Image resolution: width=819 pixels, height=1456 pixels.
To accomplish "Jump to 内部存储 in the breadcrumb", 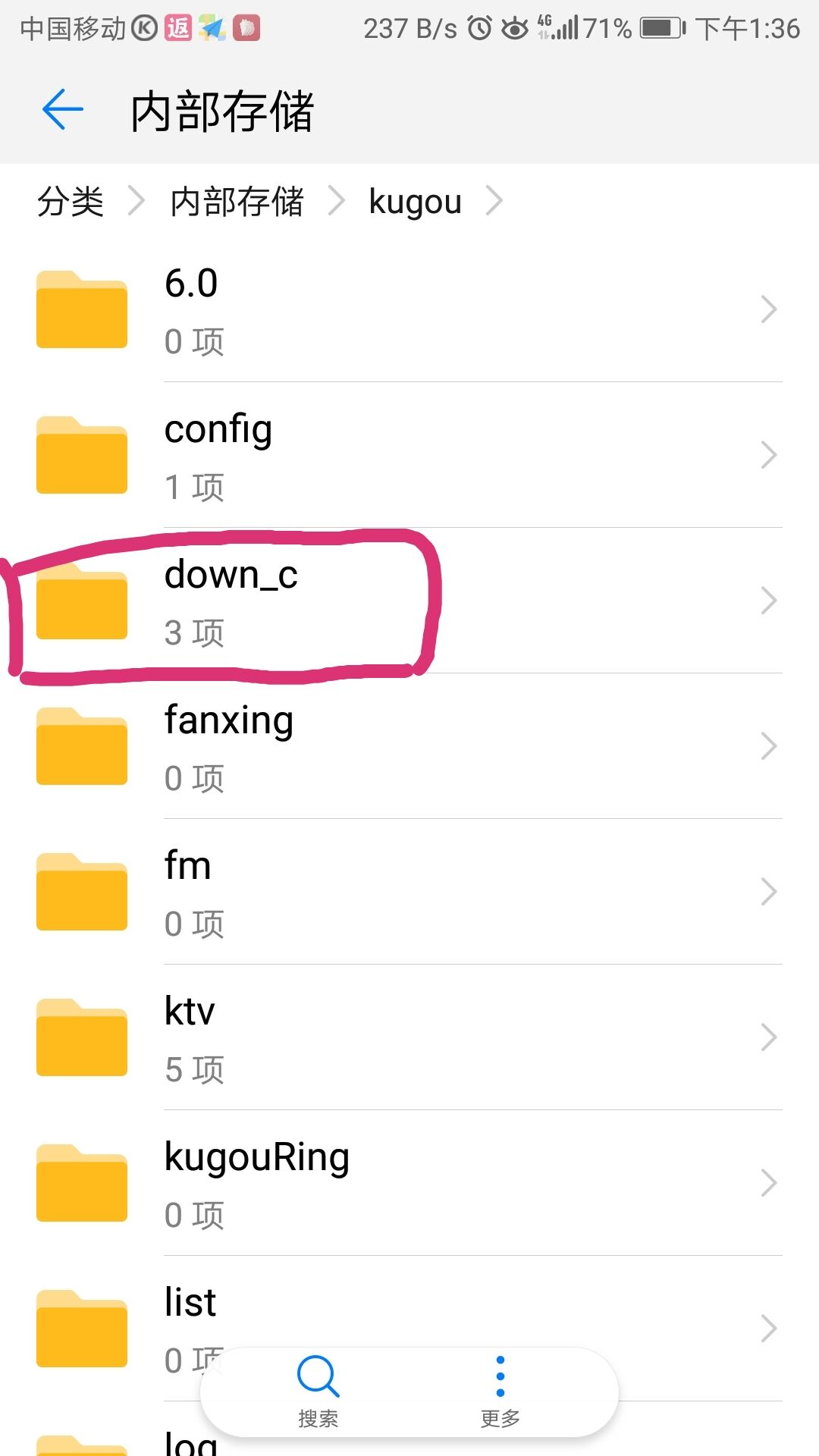I will [x=237, y=202].
